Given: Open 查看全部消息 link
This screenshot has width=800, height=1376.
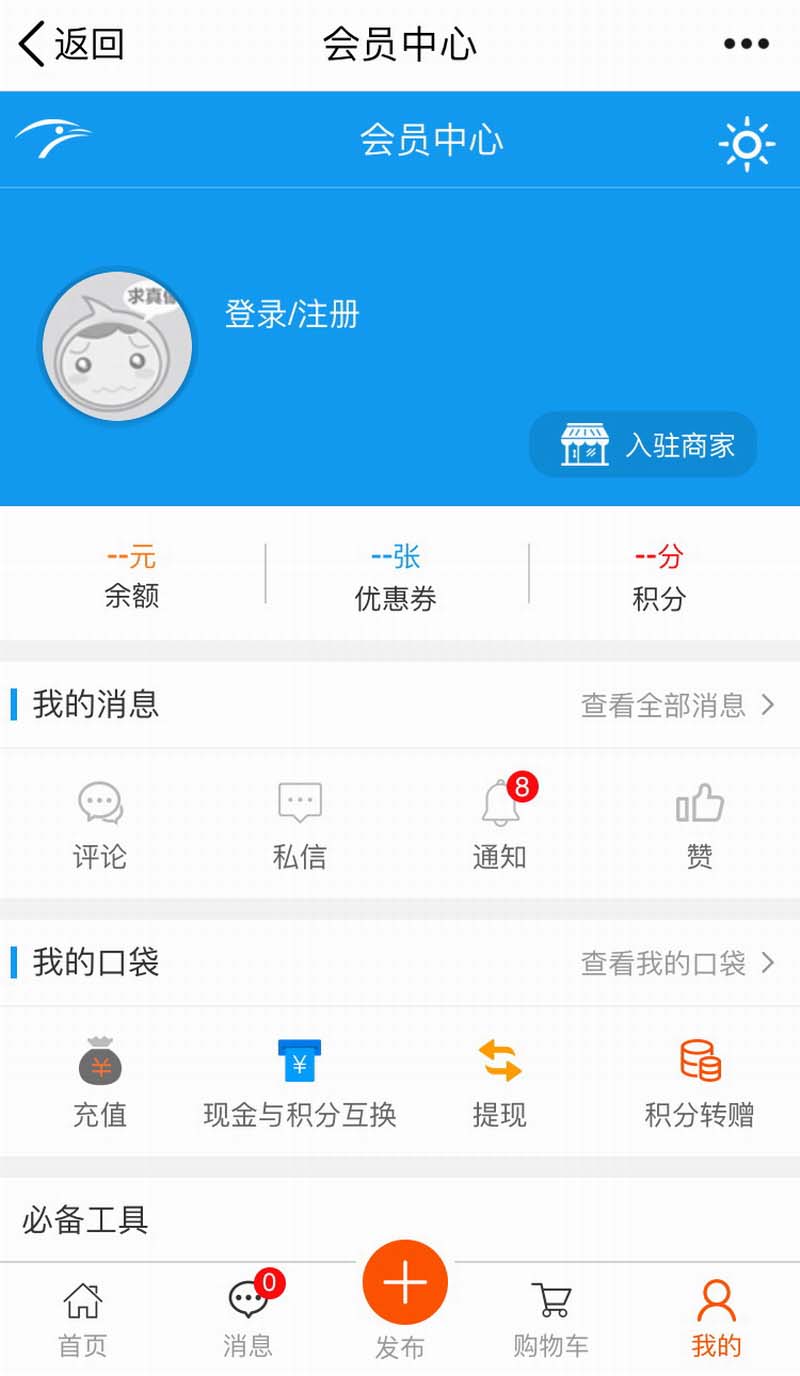Looking at the screenshot, I should pyautogui.click(x=677, y=705).
